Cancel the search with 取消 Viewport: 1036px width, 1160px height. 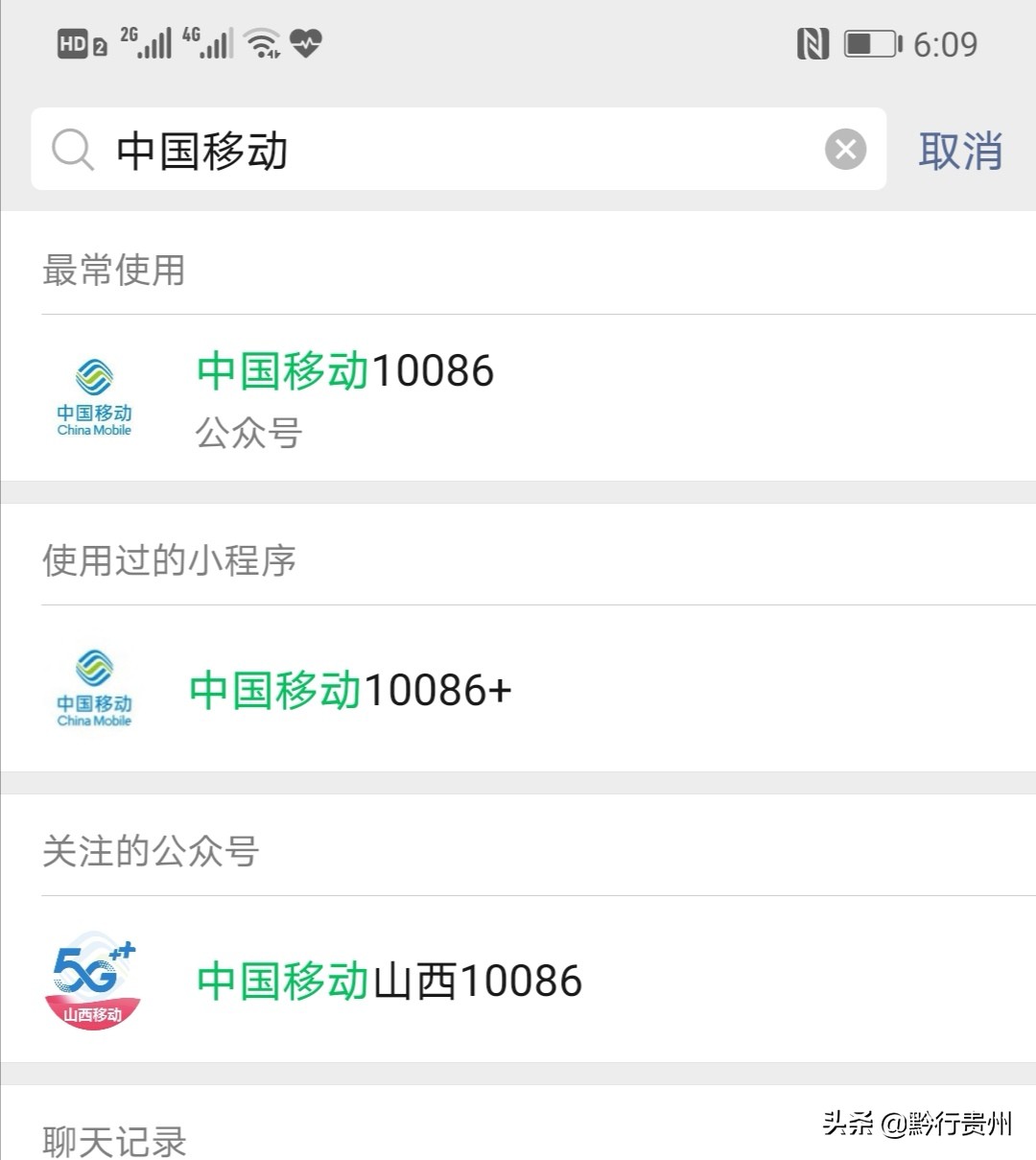960,152
